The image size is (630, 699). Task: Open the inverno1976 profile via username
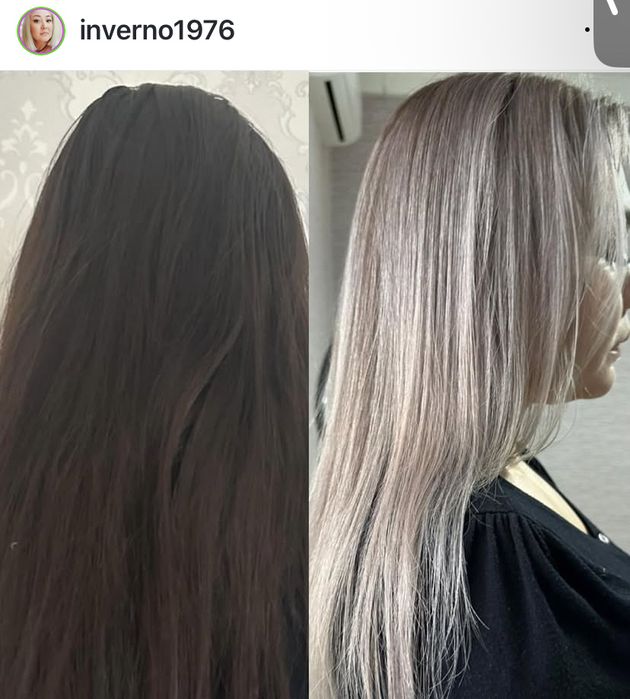(156, 31)
